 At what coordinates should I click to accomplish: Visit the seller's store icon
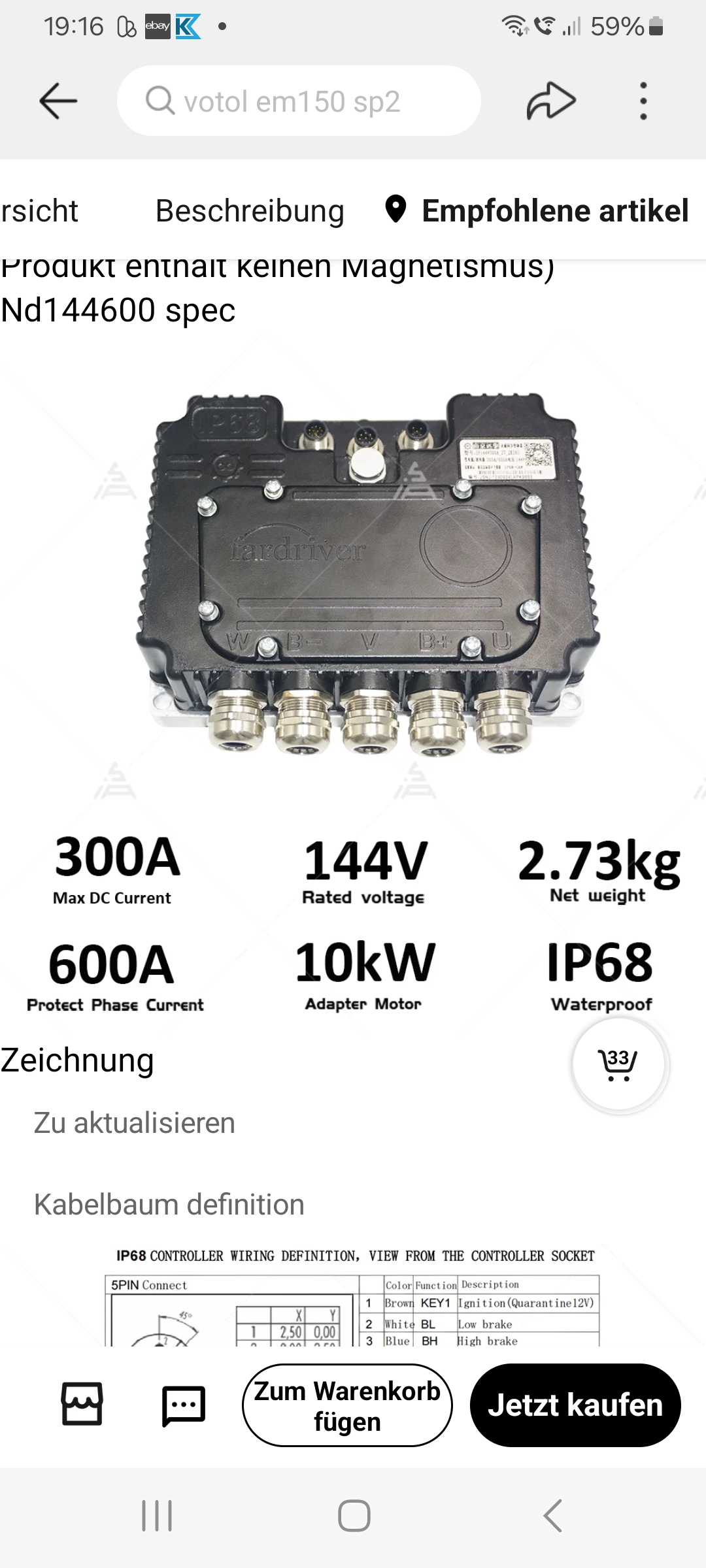82,1404
